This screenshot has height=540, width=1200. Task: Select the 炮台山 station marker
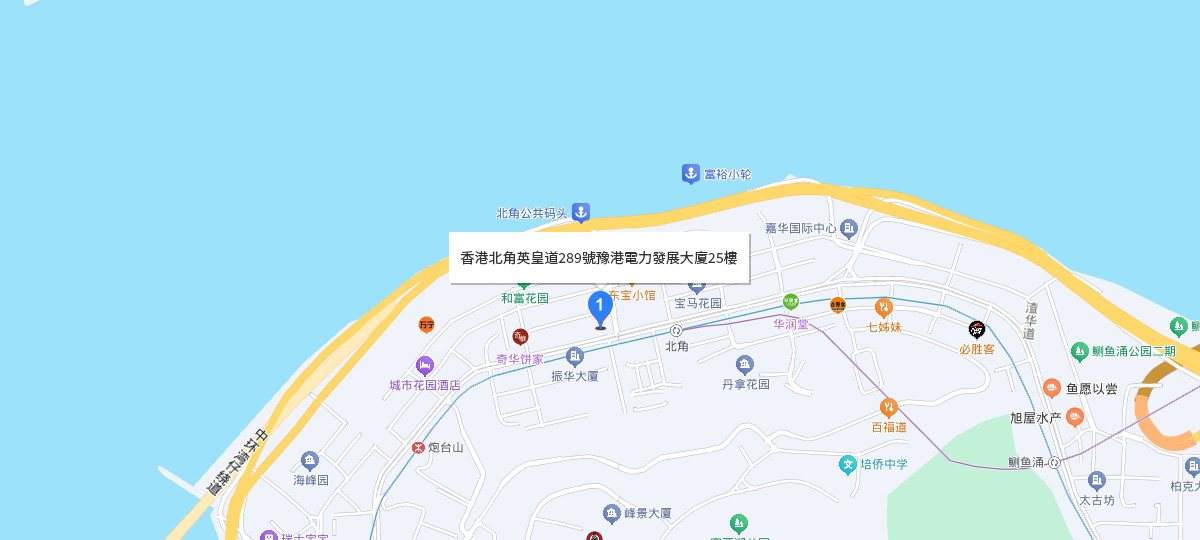[418, 447]
